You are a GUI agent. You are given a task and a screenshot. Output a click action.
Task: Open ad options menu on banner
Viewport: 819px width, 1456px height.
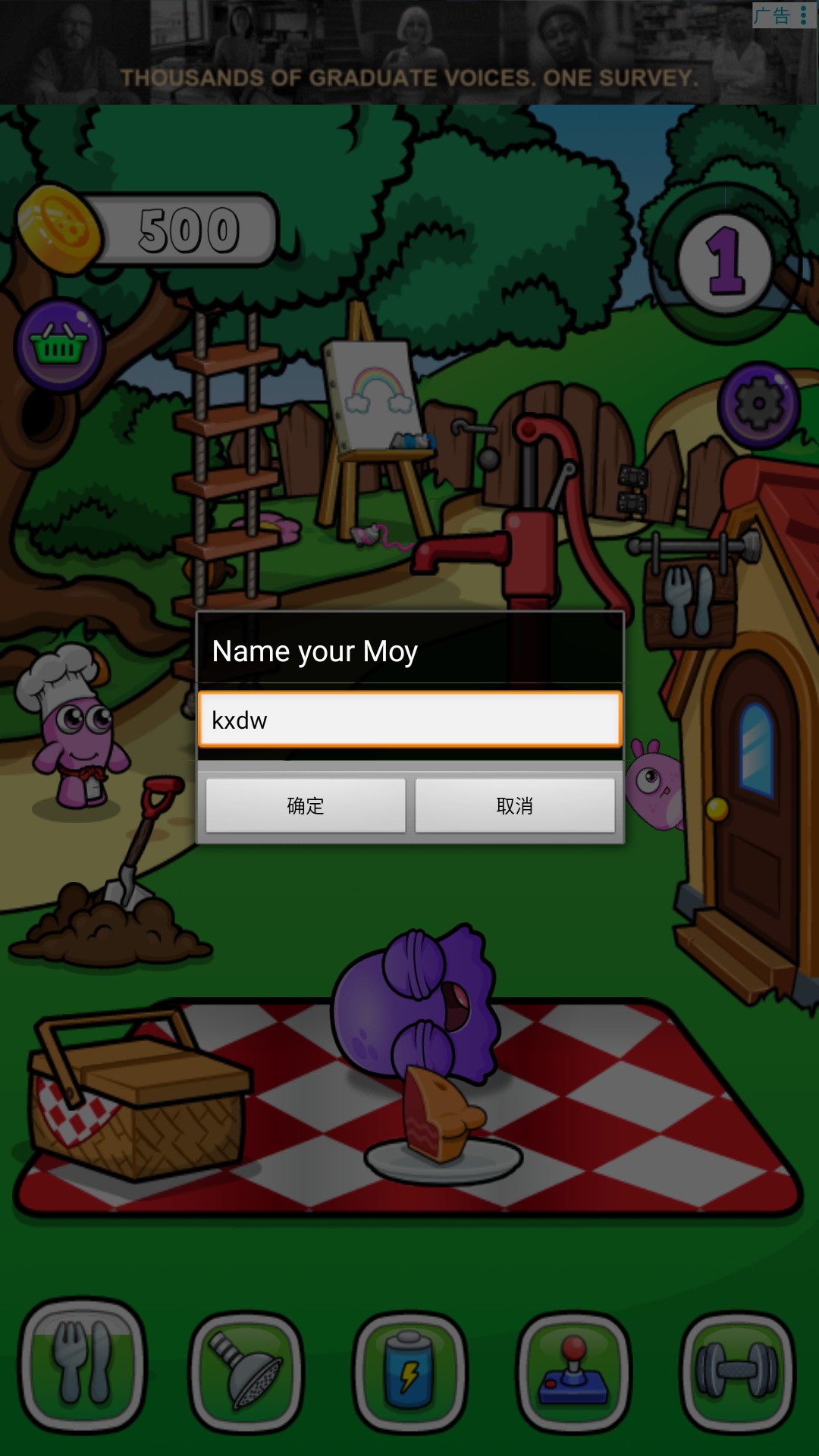pos(803,15)
